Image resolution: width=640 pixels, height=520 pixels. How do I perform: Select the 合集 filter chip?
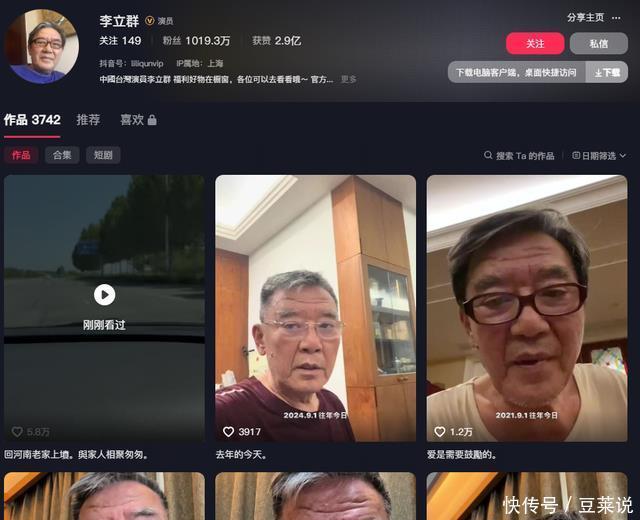[x=62, y=155]
